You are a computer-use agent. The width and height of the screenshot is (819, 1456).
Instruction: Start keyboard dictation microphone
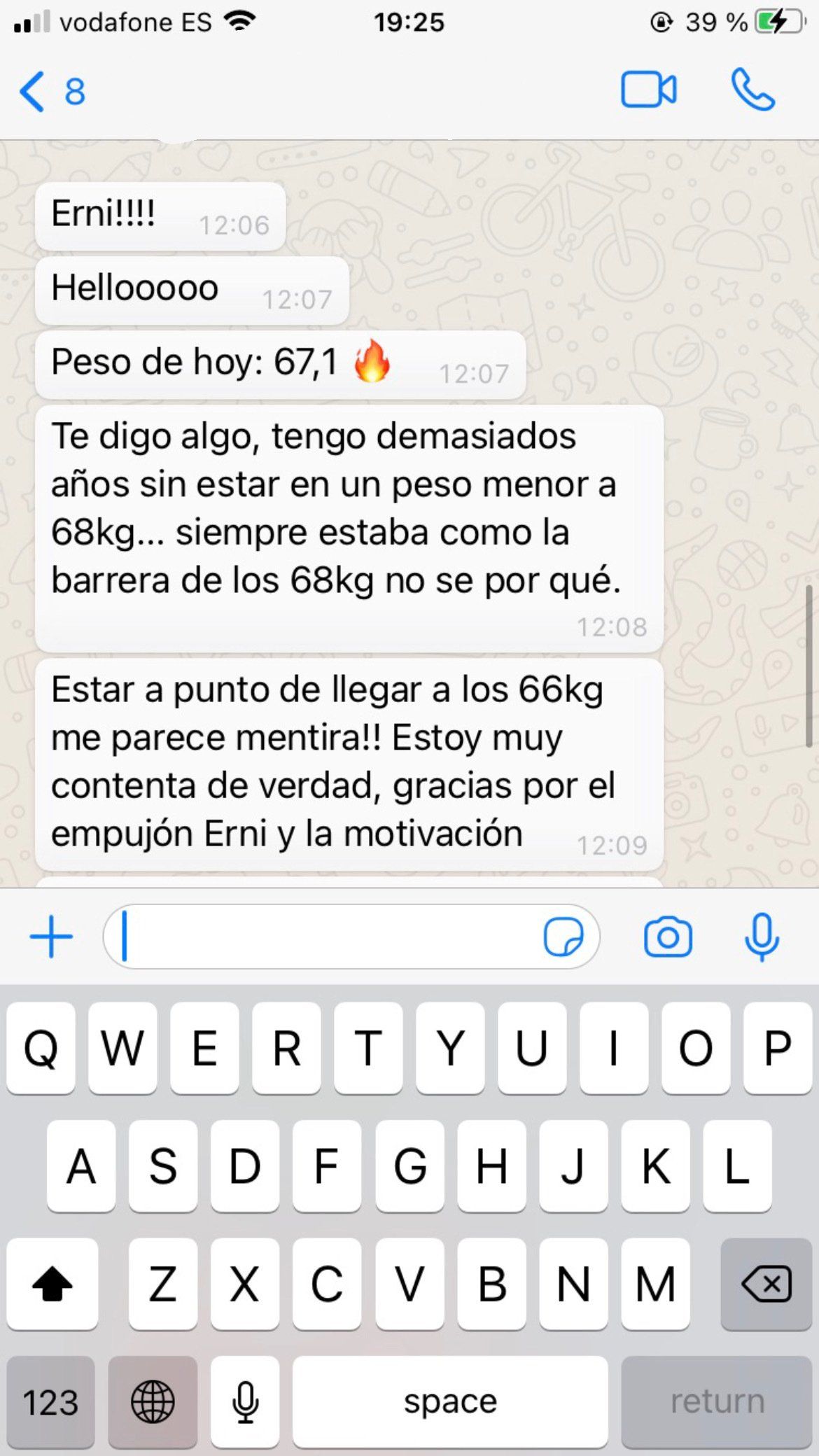click(x=245, y=1402)
